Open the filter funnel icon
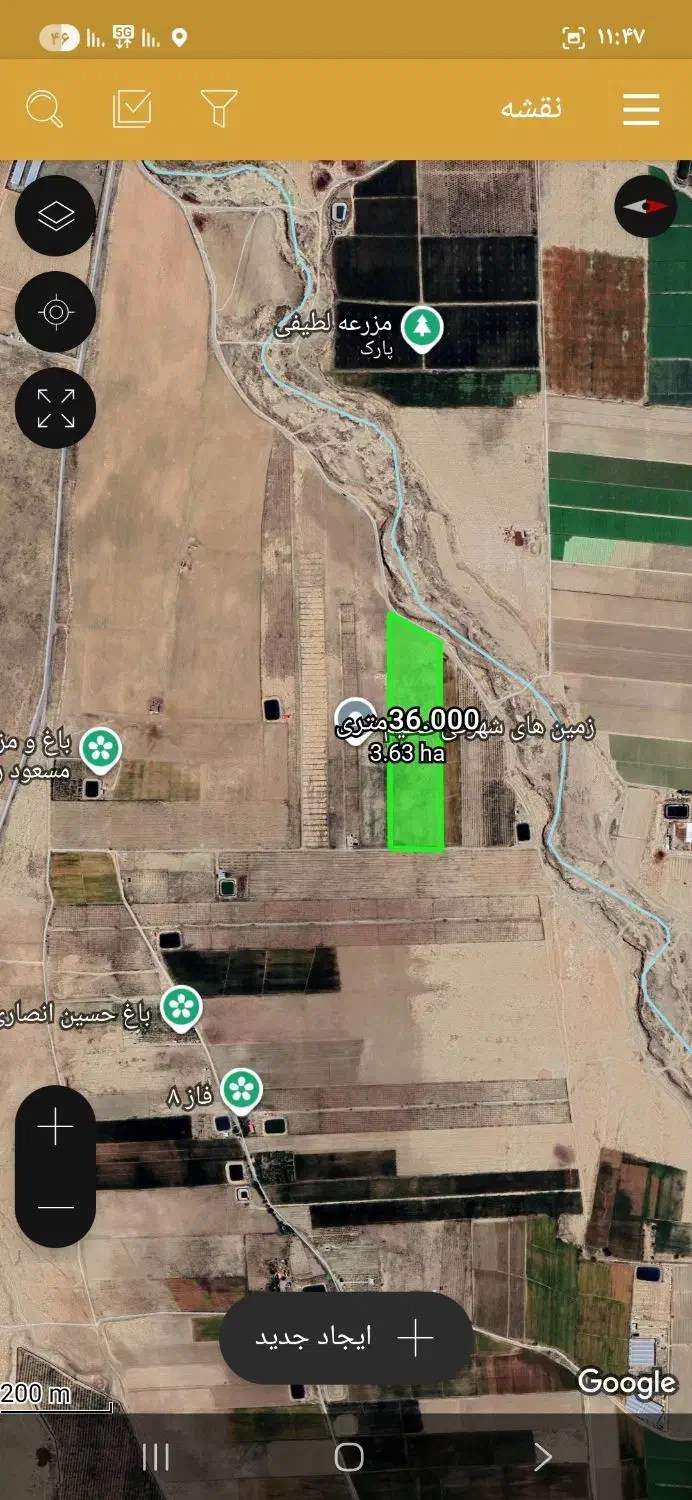 point(218,109)
